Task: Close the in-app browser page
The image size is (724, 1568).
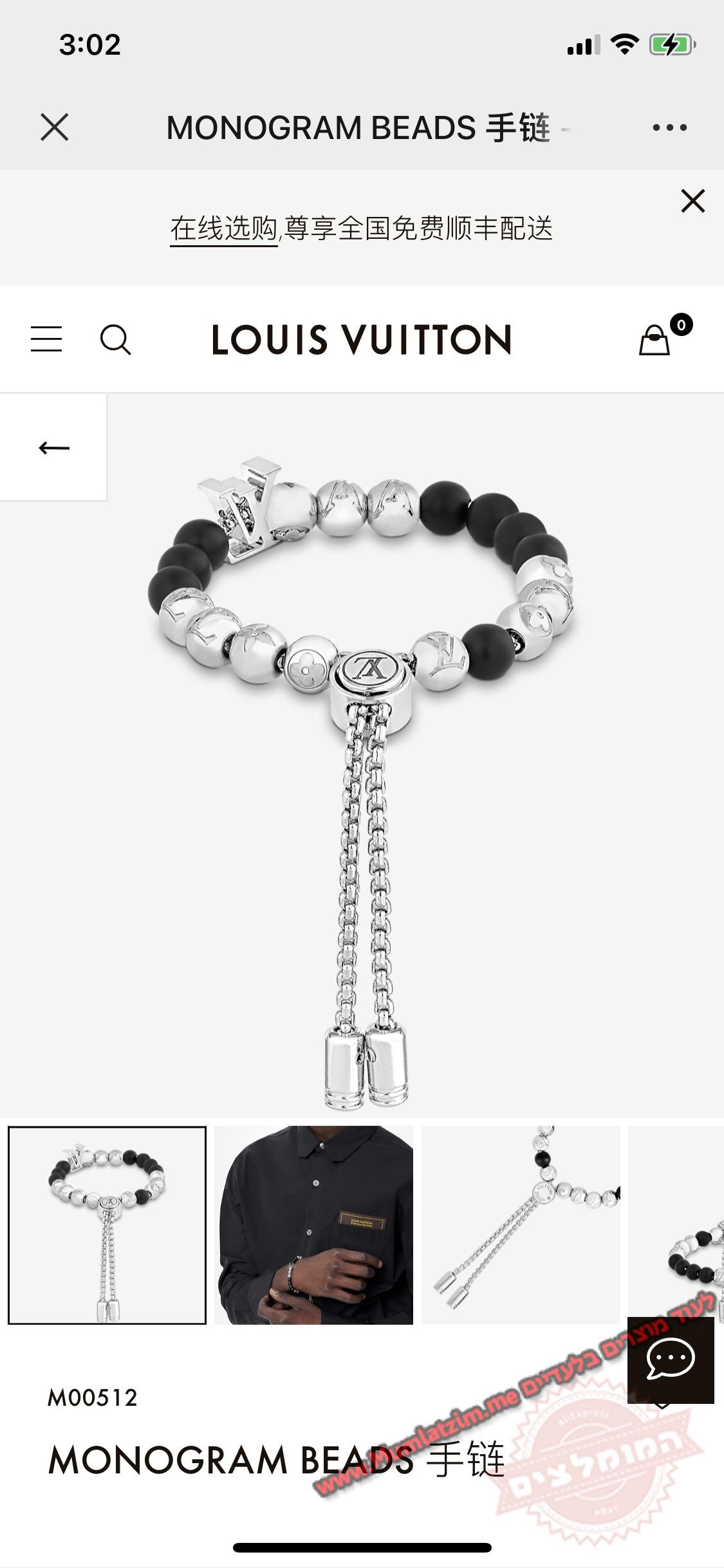Action: point(55,127)
